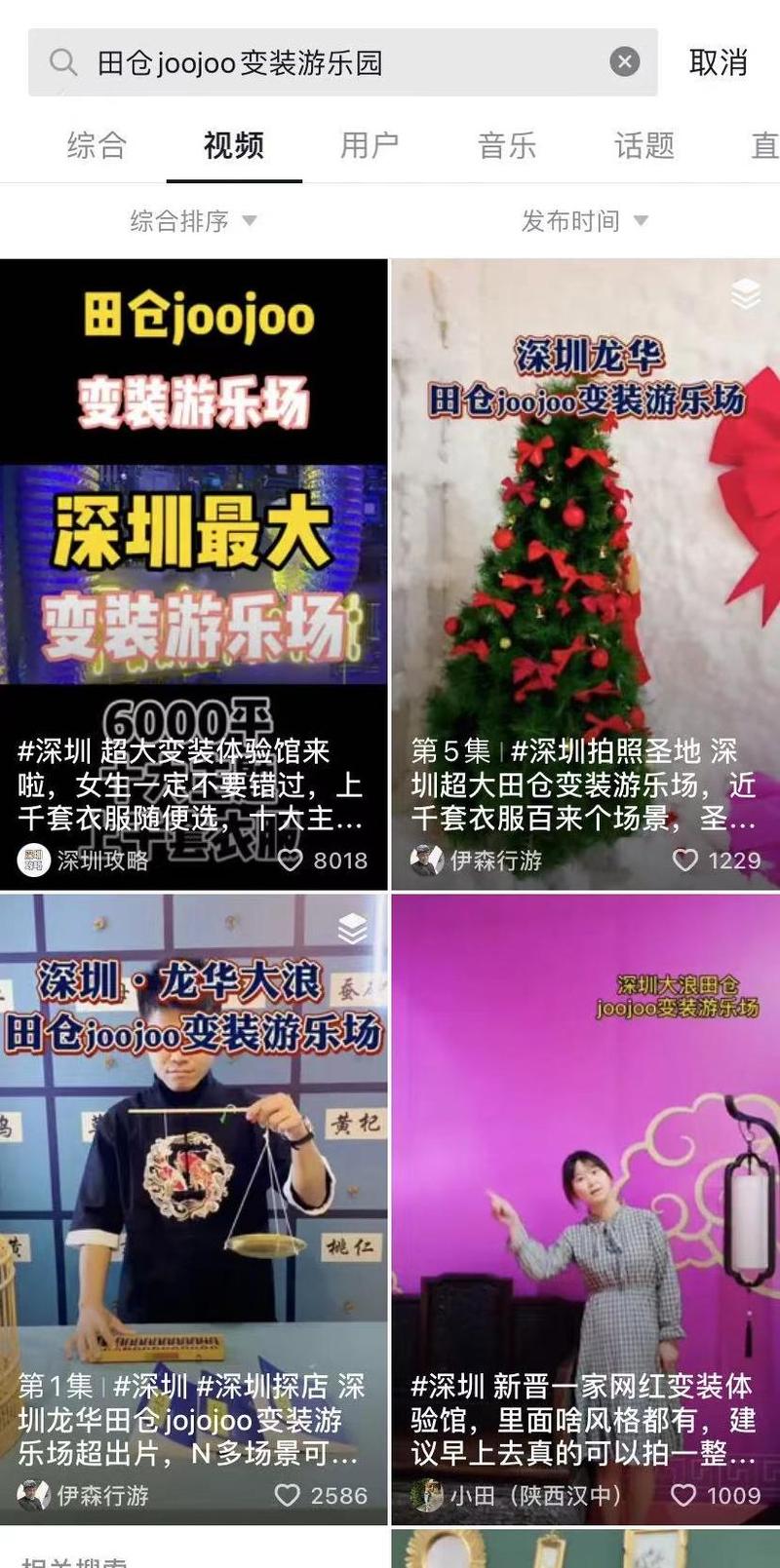Focus the search box with 田仓joojoo变装游乐园
780x1568 pixels.
(331, 62)
